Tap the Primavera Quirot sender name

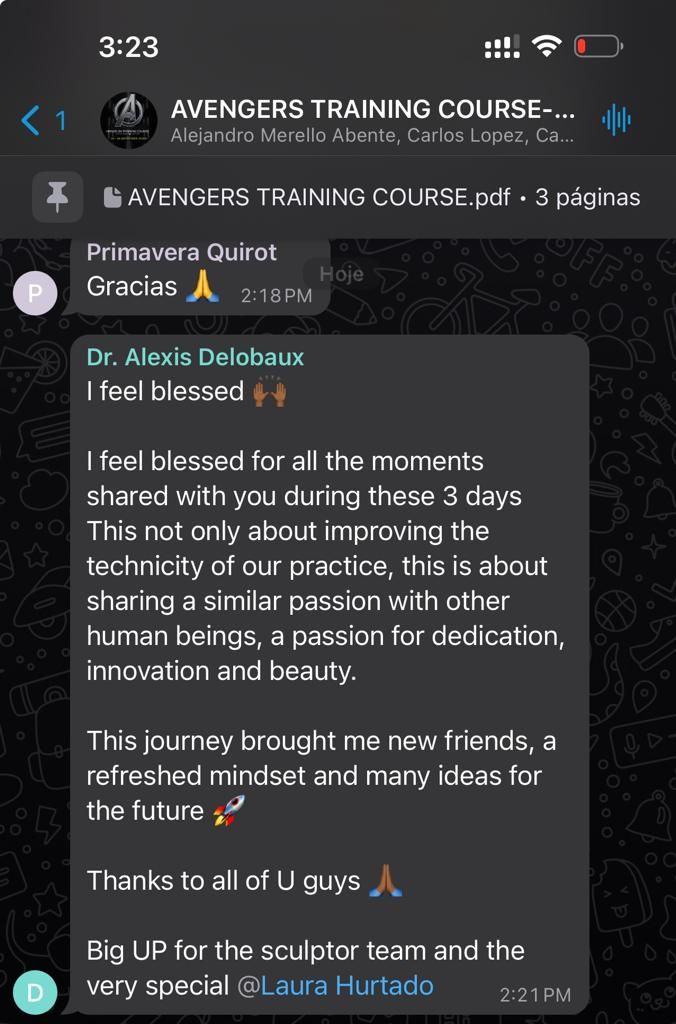[181, 252]
